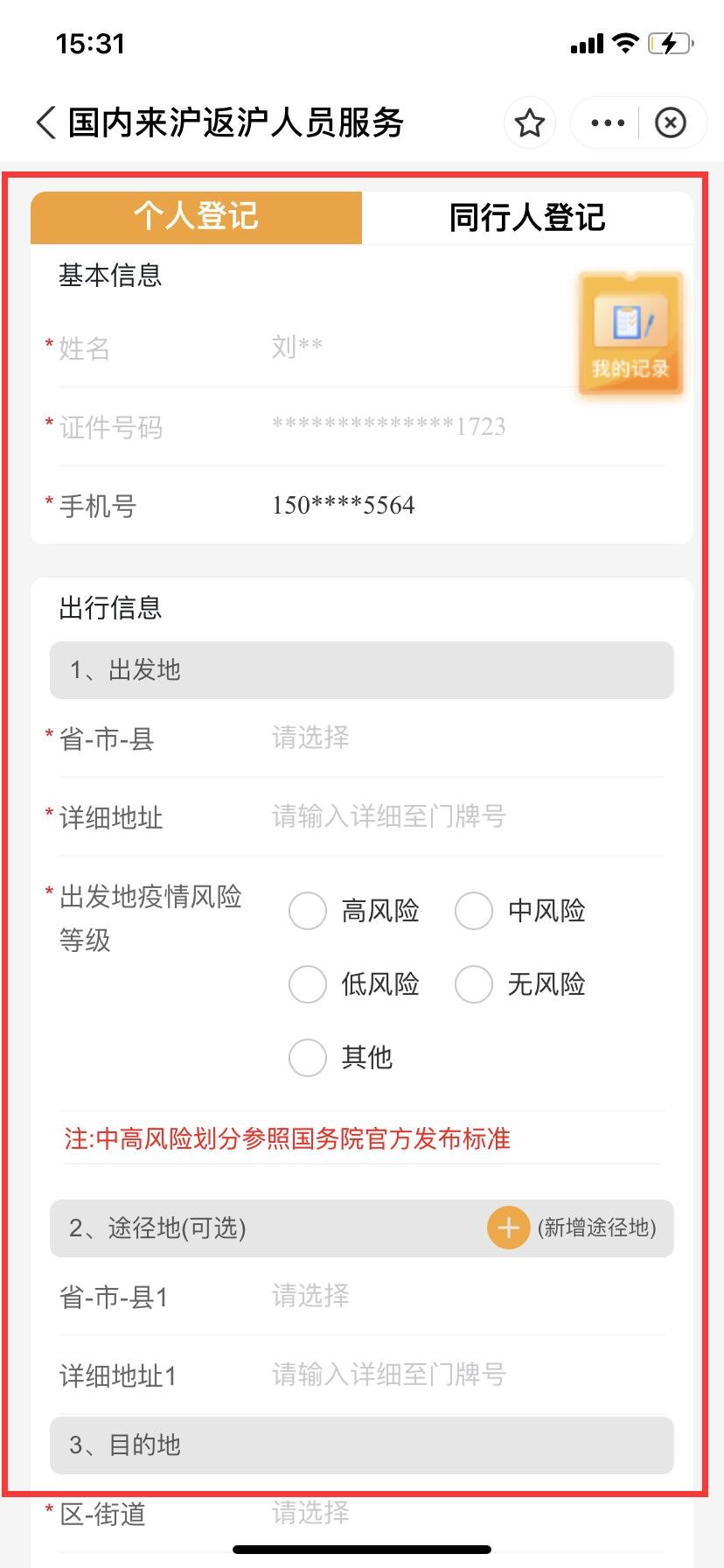
Task: Add a stop with 新增途径地 plus
Action: click(508, 1228)
